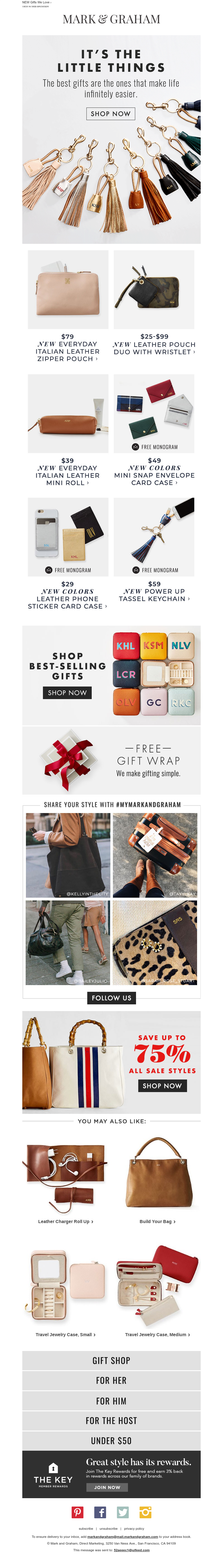This screenshot has width=223, height=1568.
Task: Select the Gift Shop category
Action: [x=111, y=1360]
